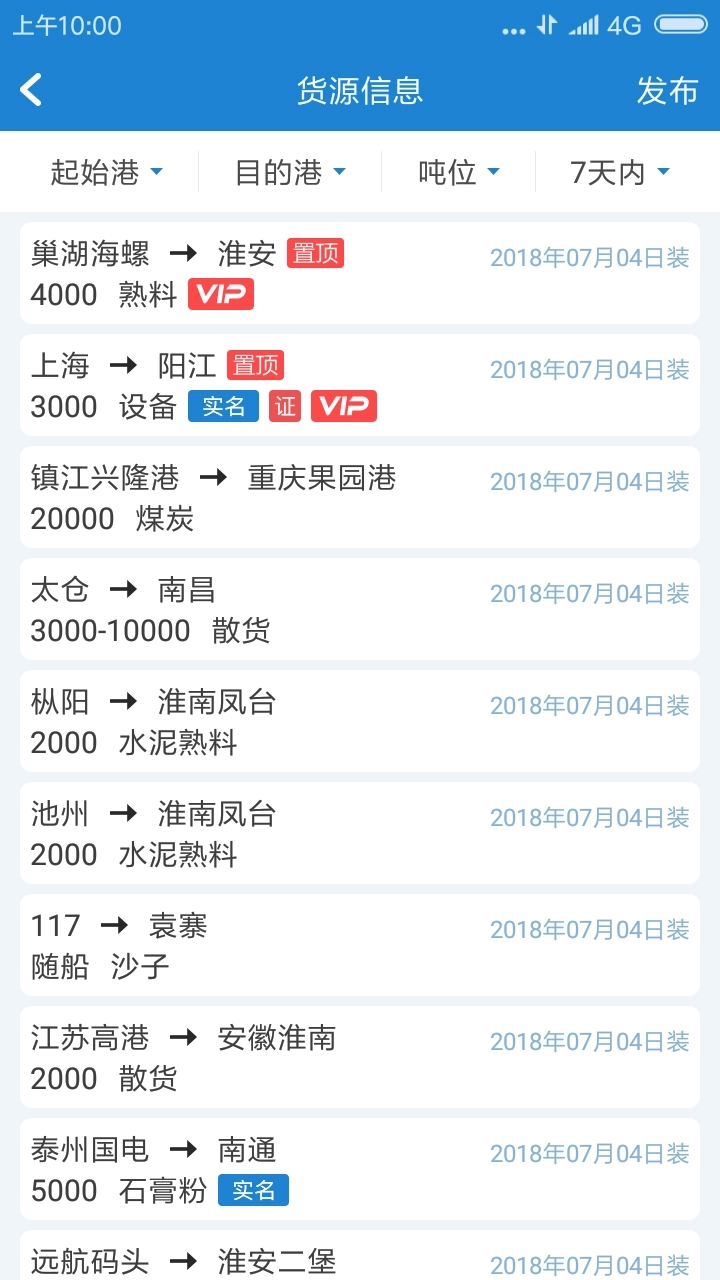The height and width of the screenshot is (1280, 720).
Task: Click the 置顶 badge on 上海 to 阳江 listing
Action: [258, 365]
